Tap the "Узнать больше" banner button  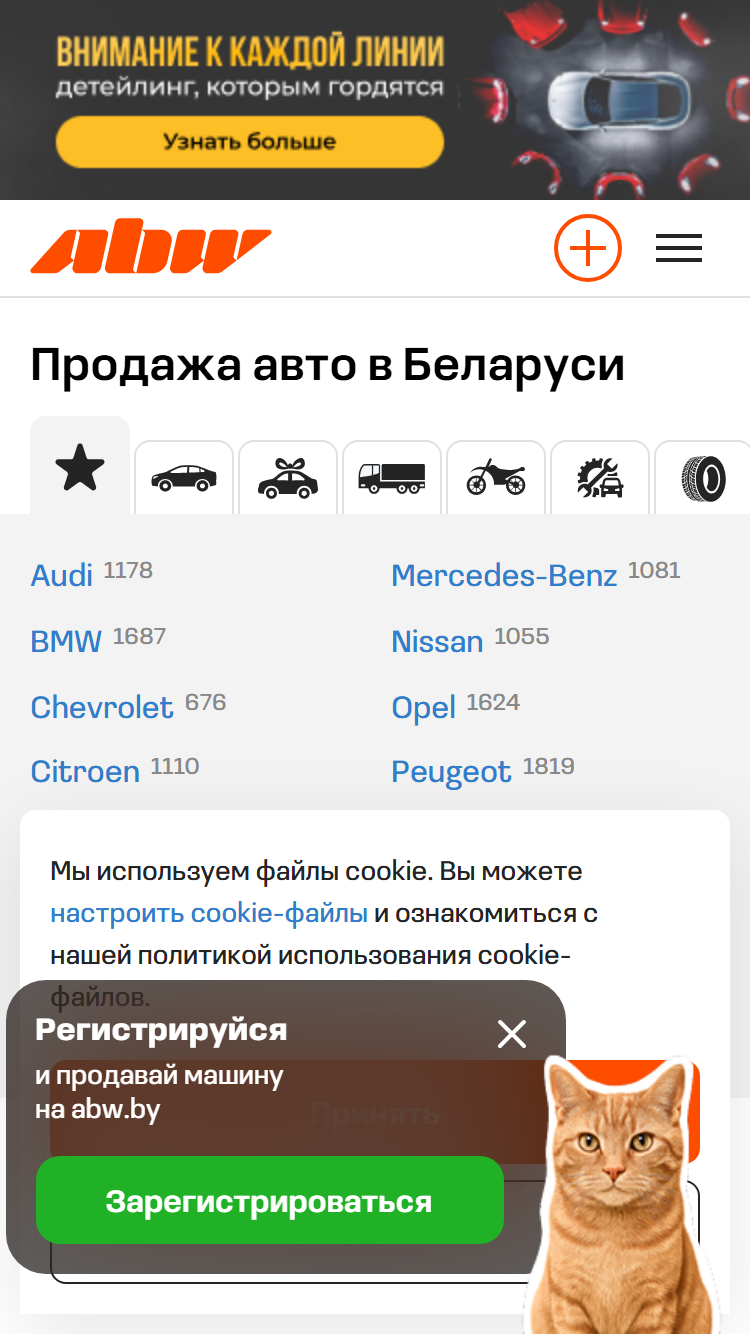pos(250,141)
